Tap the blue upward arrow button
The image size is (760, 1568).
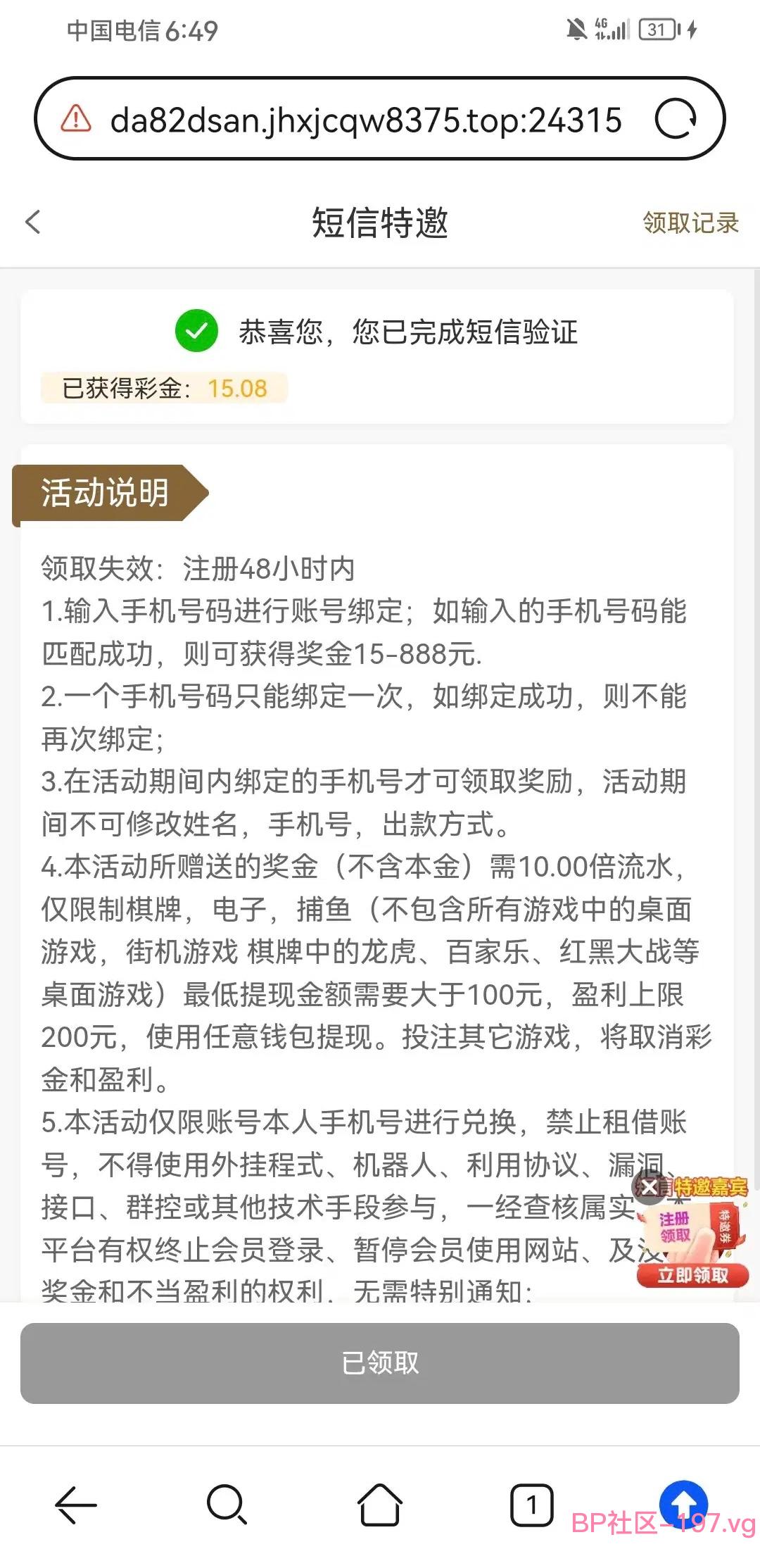pyautogui.click(x=683, y=1504)
